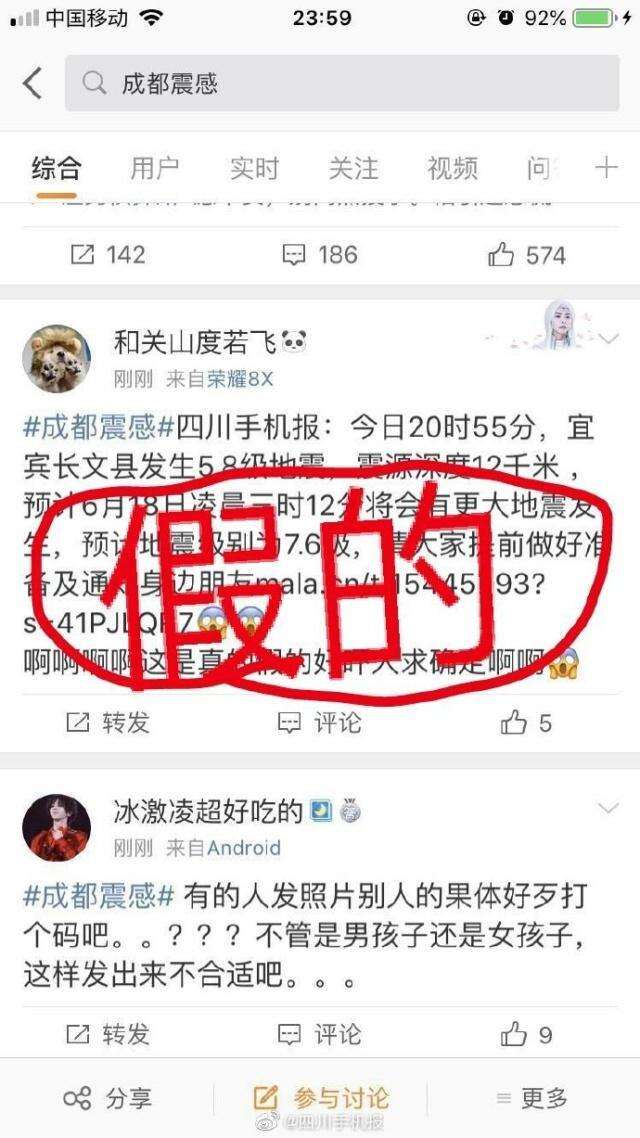
Task: Like 冰激凌超好吃的's post
Action: point(527,1033)
